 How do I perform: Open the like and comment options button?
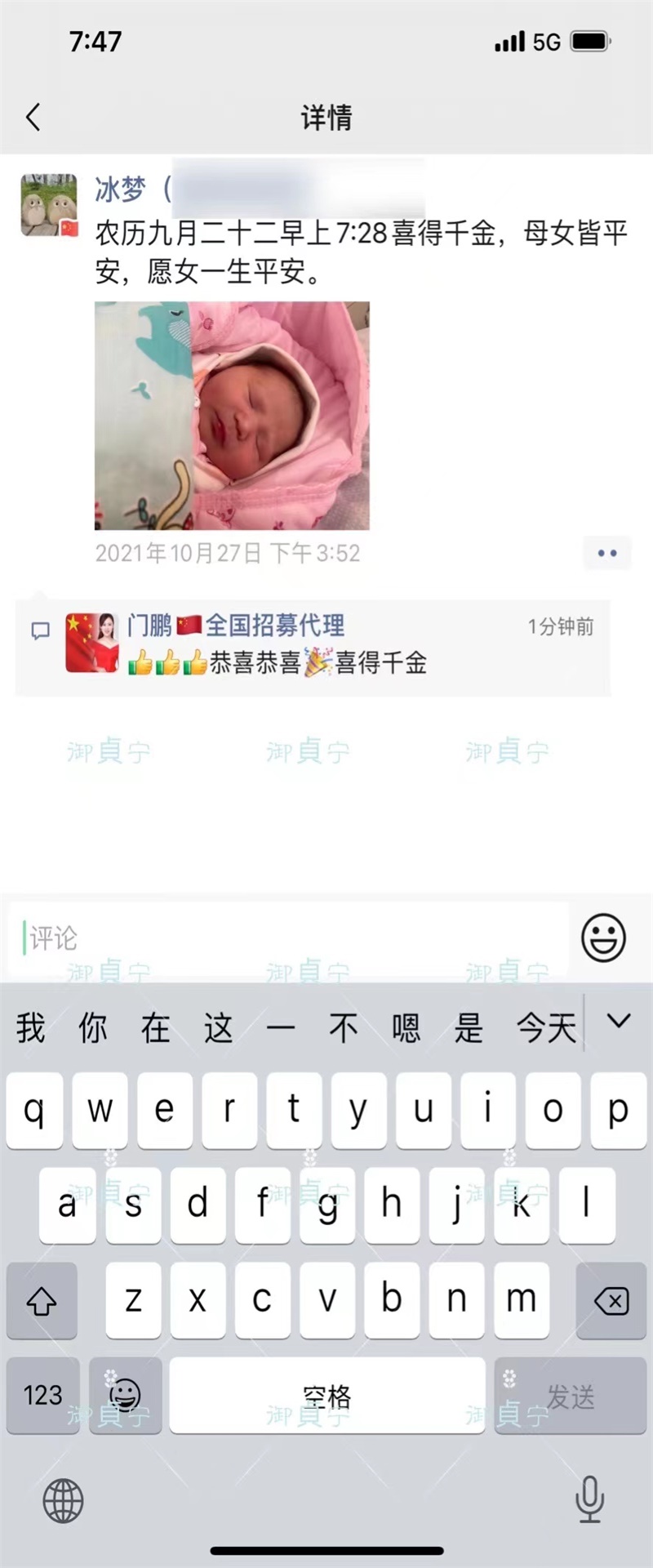tap(607, 553)
